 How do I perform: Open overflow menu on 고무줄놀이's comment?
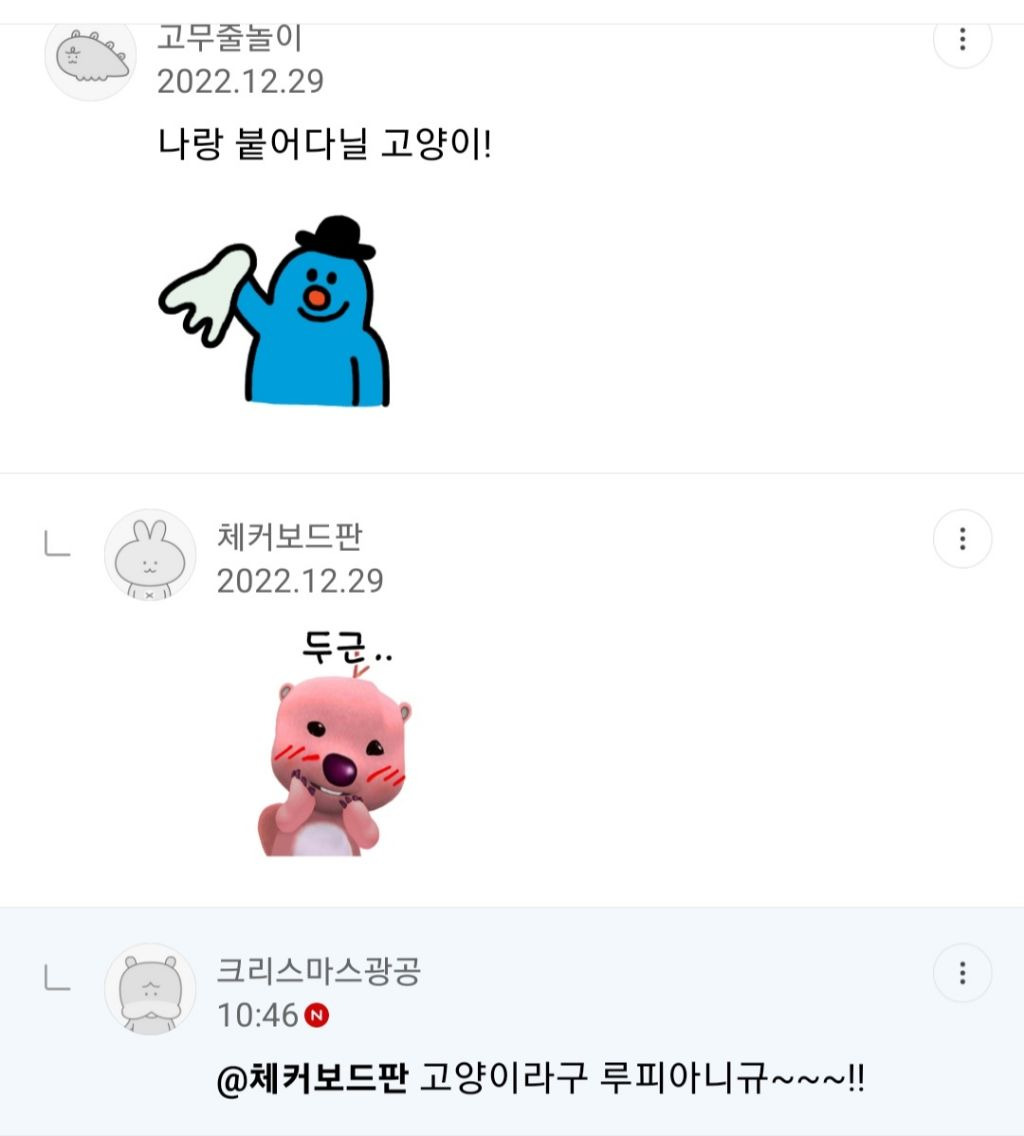pos(962,41)
